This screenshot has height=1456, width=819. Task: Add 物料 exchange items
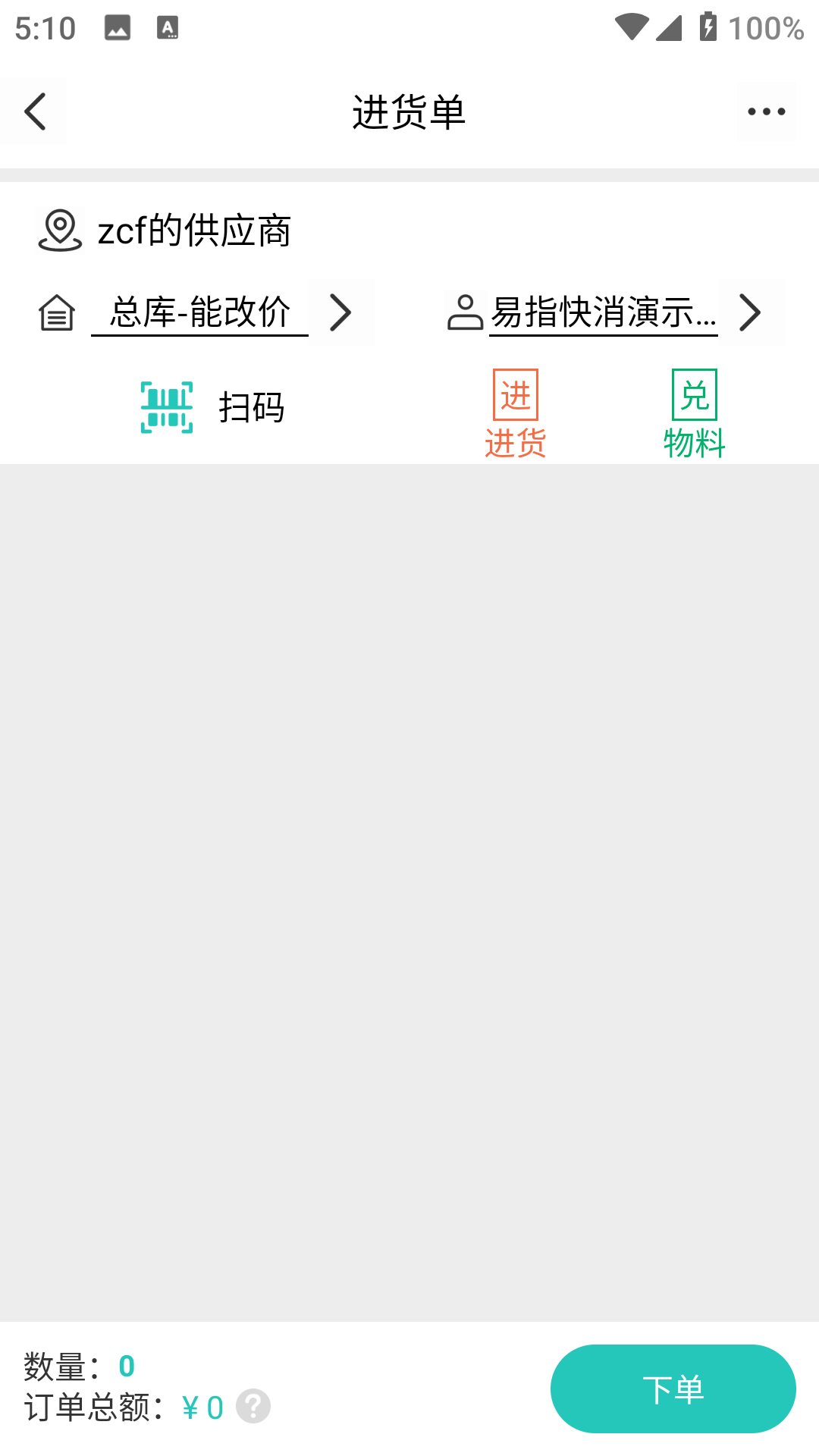pos(694,414)
